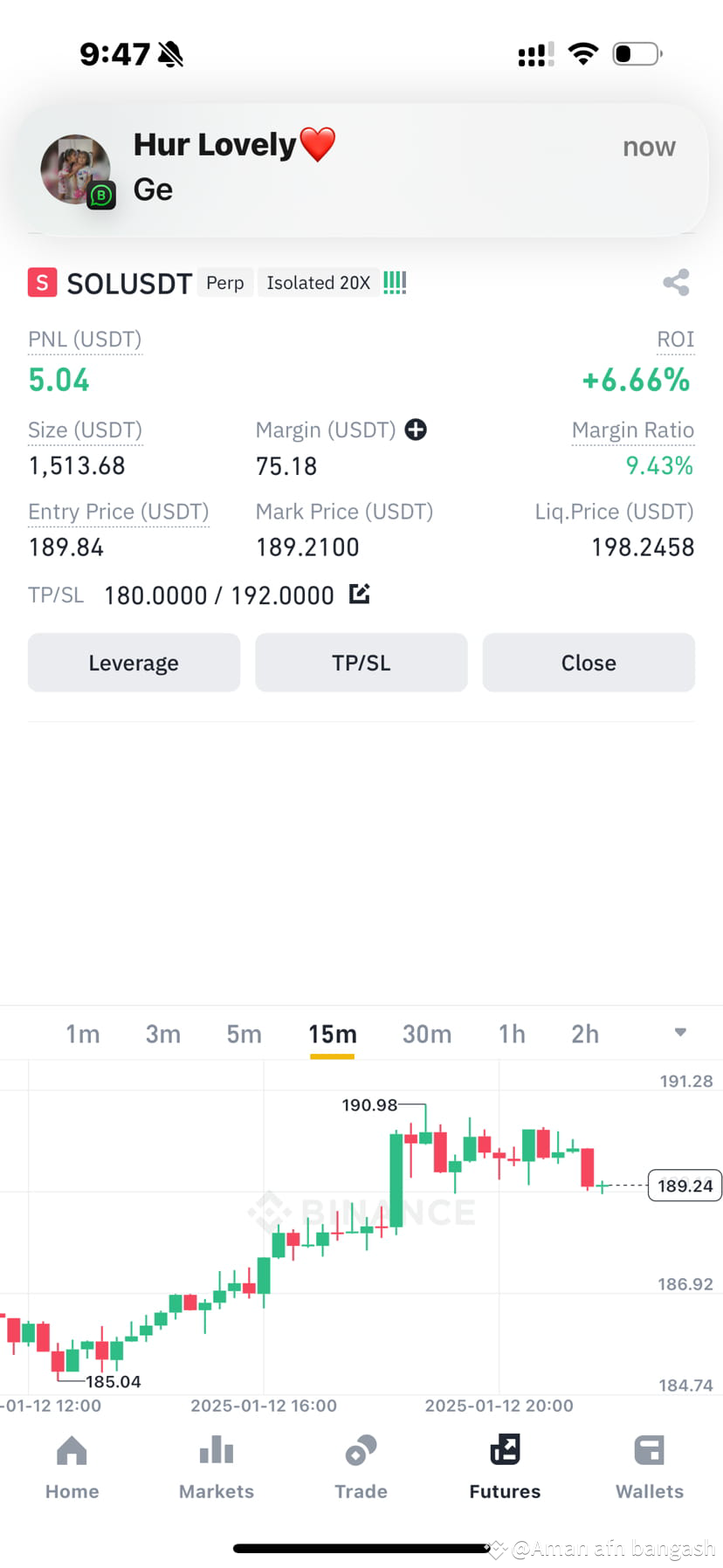Viewport: 723px width, 1568px height.
Task: Switch chart to 1m interval
Action: 83,1034
